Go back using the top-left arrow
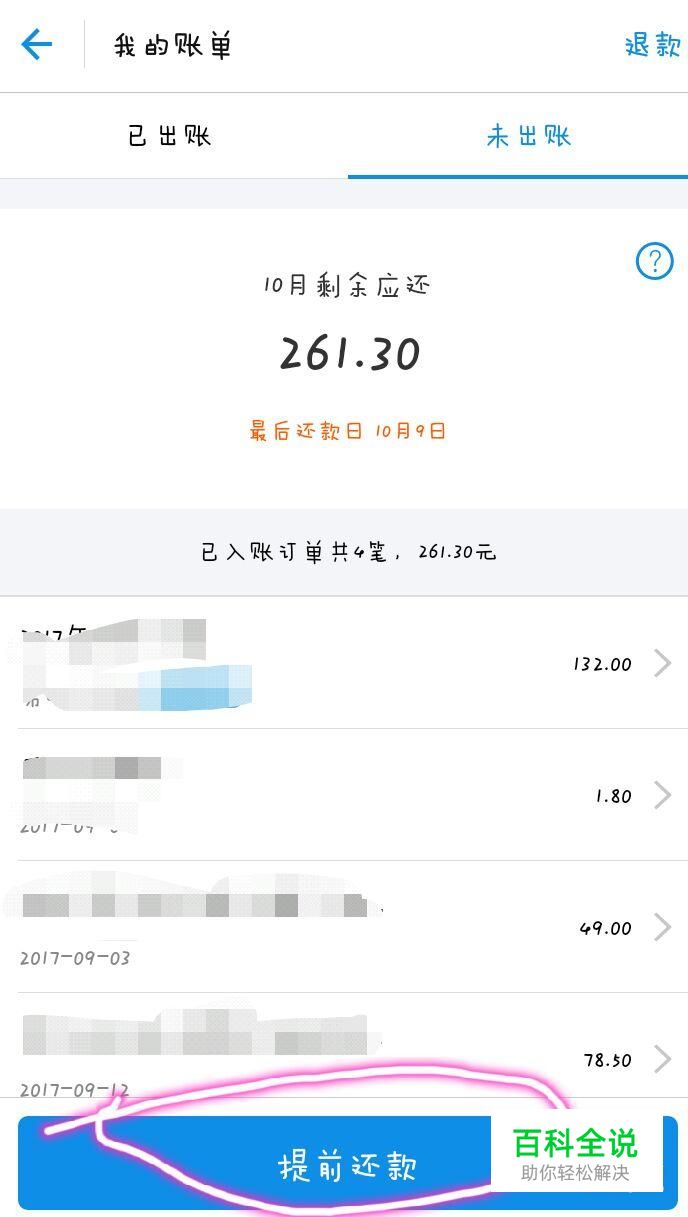The height and width of the screenshot is (1217, 688). click(x=37, y=45)
